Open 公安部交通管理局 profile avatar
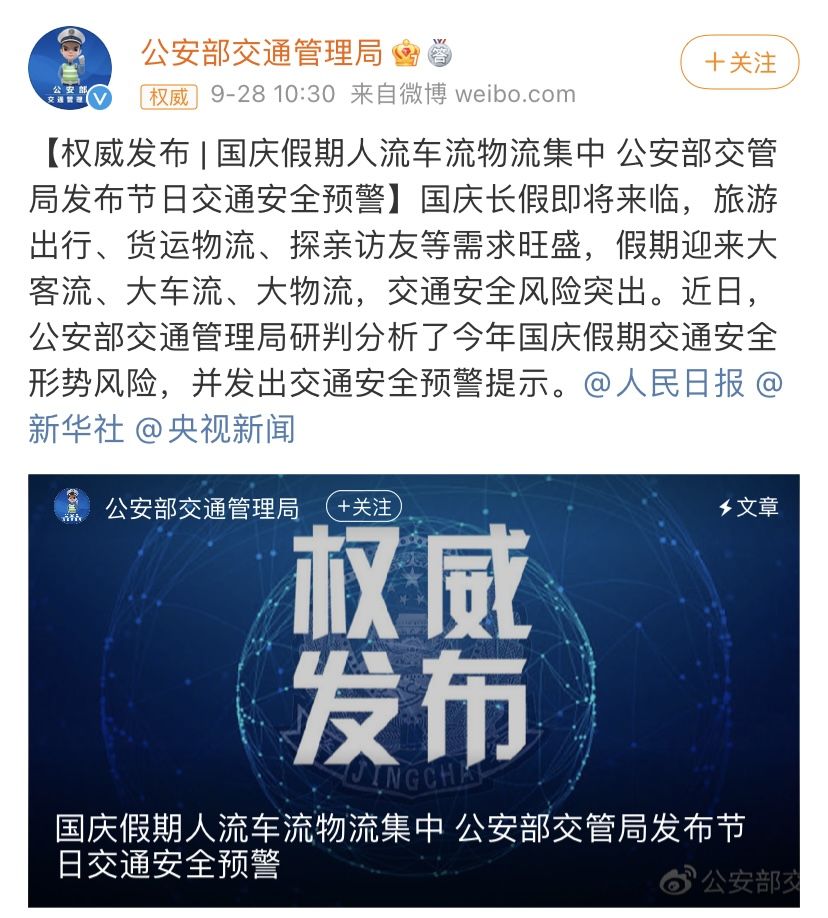The width and height of the screenshot is (828, 918). 70,68
